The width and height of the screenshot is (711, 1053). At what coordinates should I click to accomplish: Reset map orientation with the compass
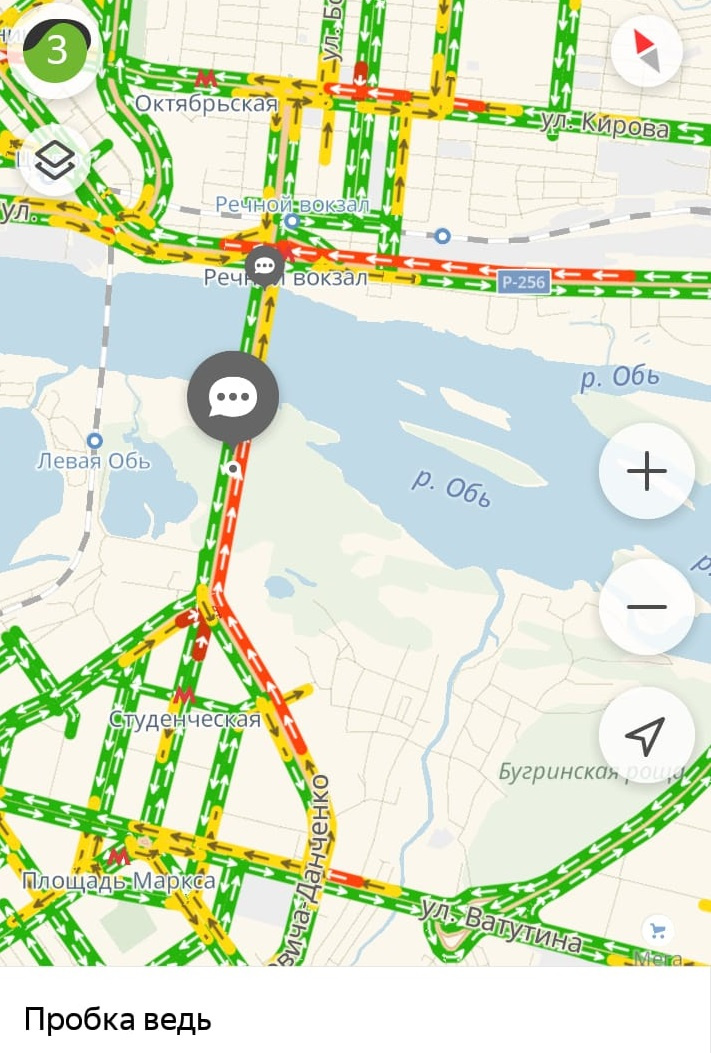click(x=647, y=50)
